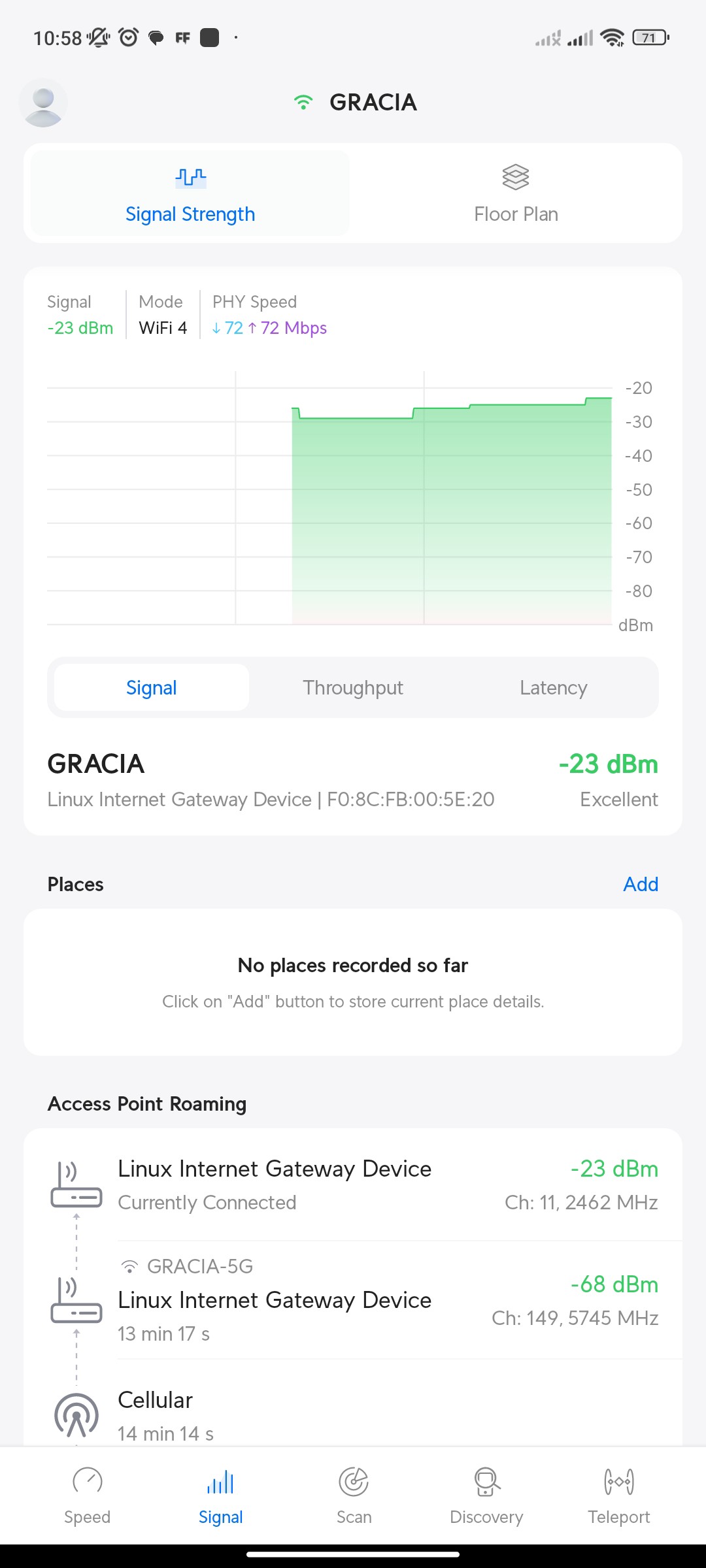Switch chart to Latency
The height and width of the screenshot is (1568, 706).
[553, 688]
